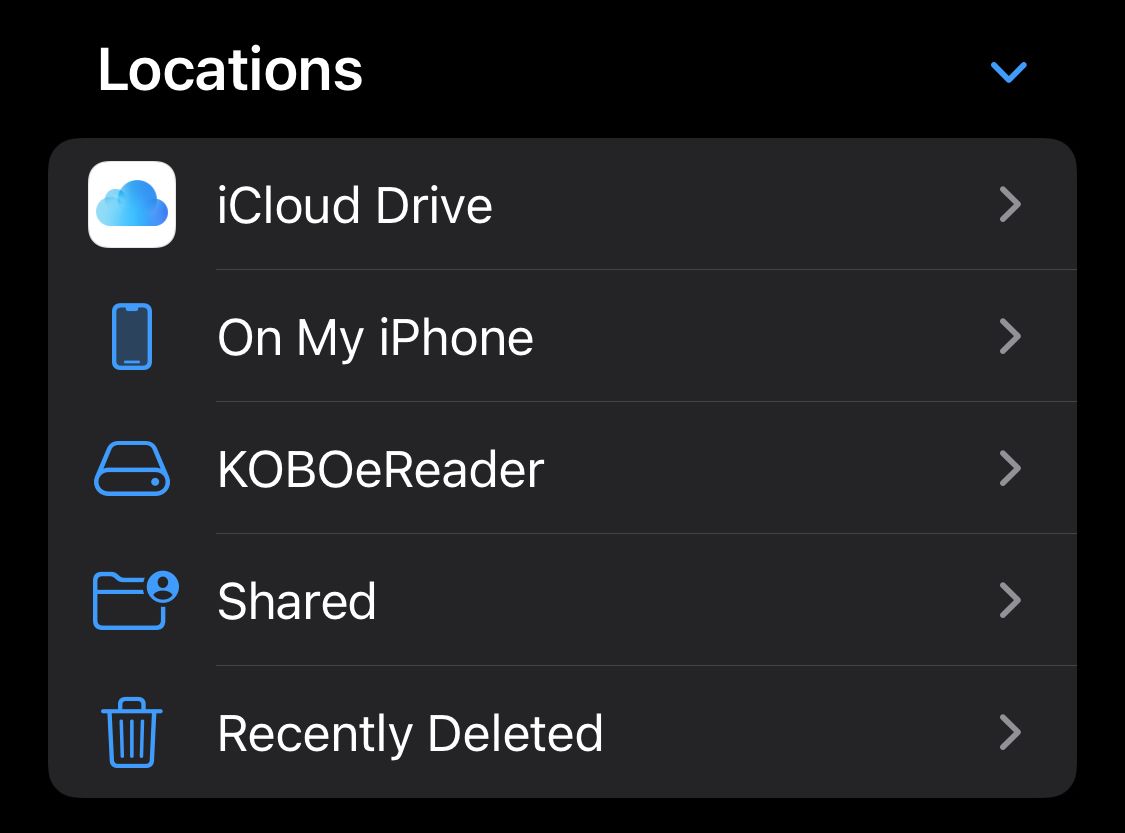Go to Recently Deleted
Image resolution: width=1125 pixels, height=833 pixels.
560,733
